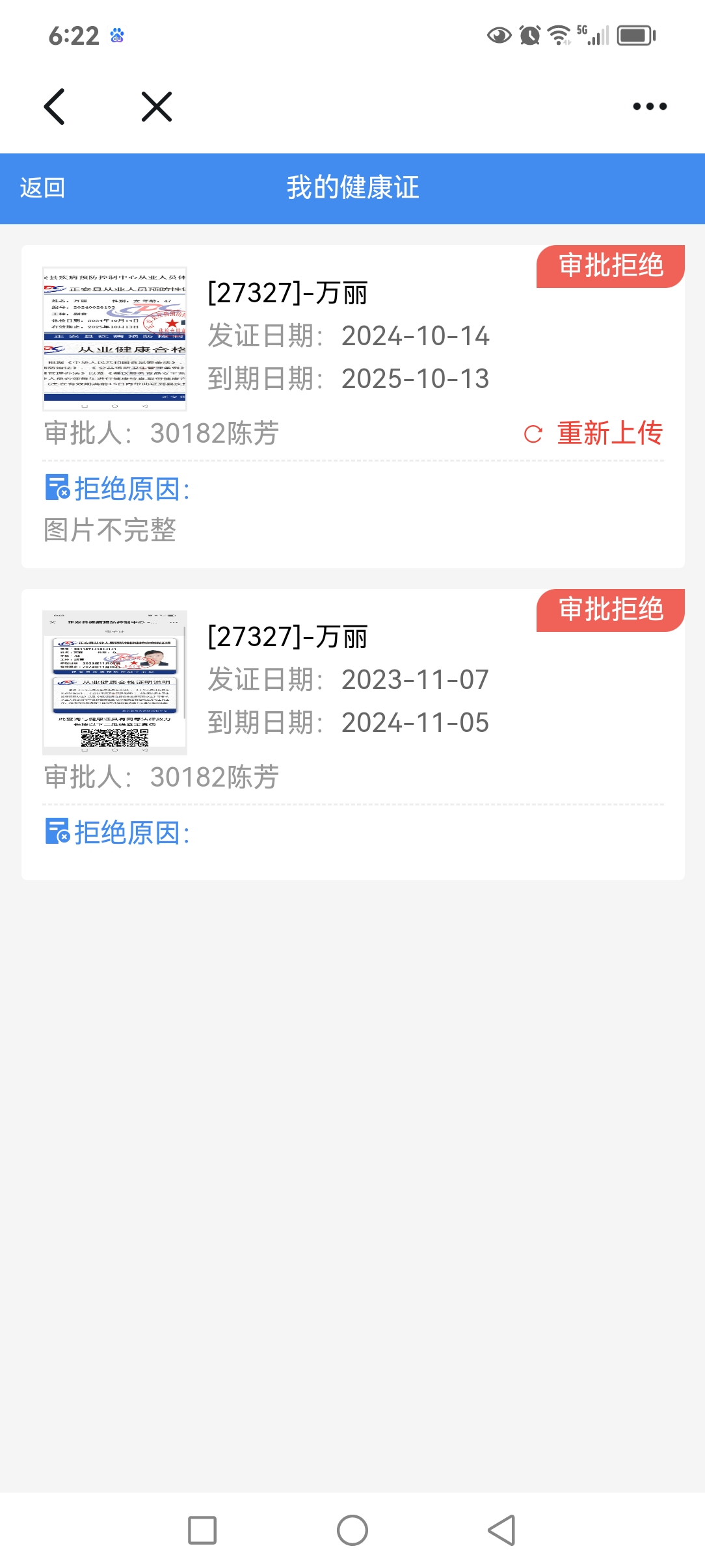
Task: Close this web page
Action: (x=157, y=107)
